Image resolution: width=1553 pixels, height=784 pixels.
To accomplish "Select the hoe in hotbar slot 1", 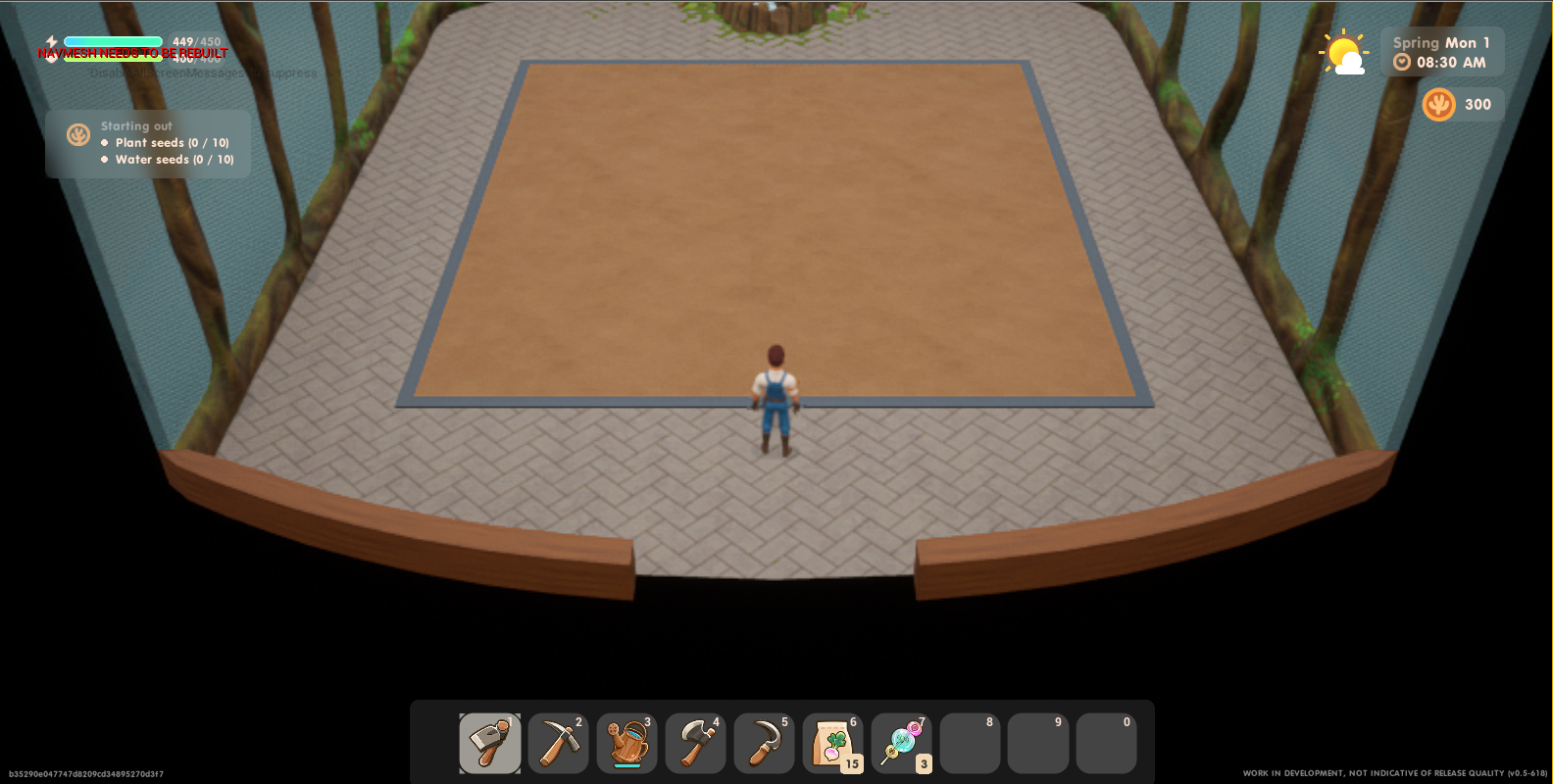I will tap(489, 743).
